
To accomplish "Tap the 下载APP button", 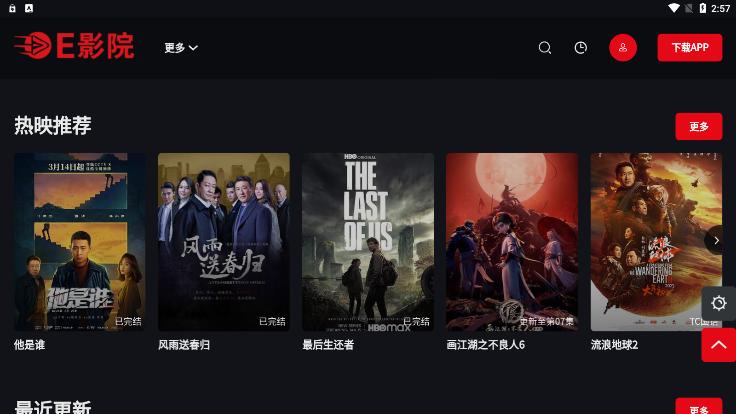I will click(x=689, y=47).
